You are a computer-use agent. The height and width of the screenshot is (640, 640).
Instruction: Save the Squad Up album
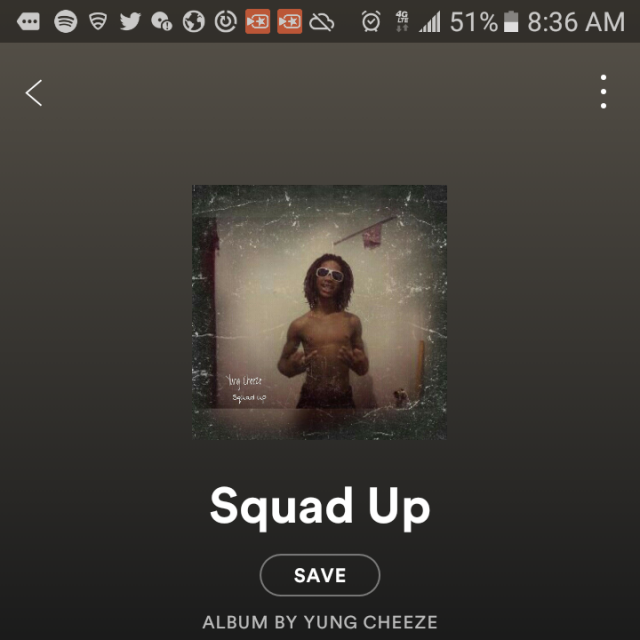(x=320, y=575)
